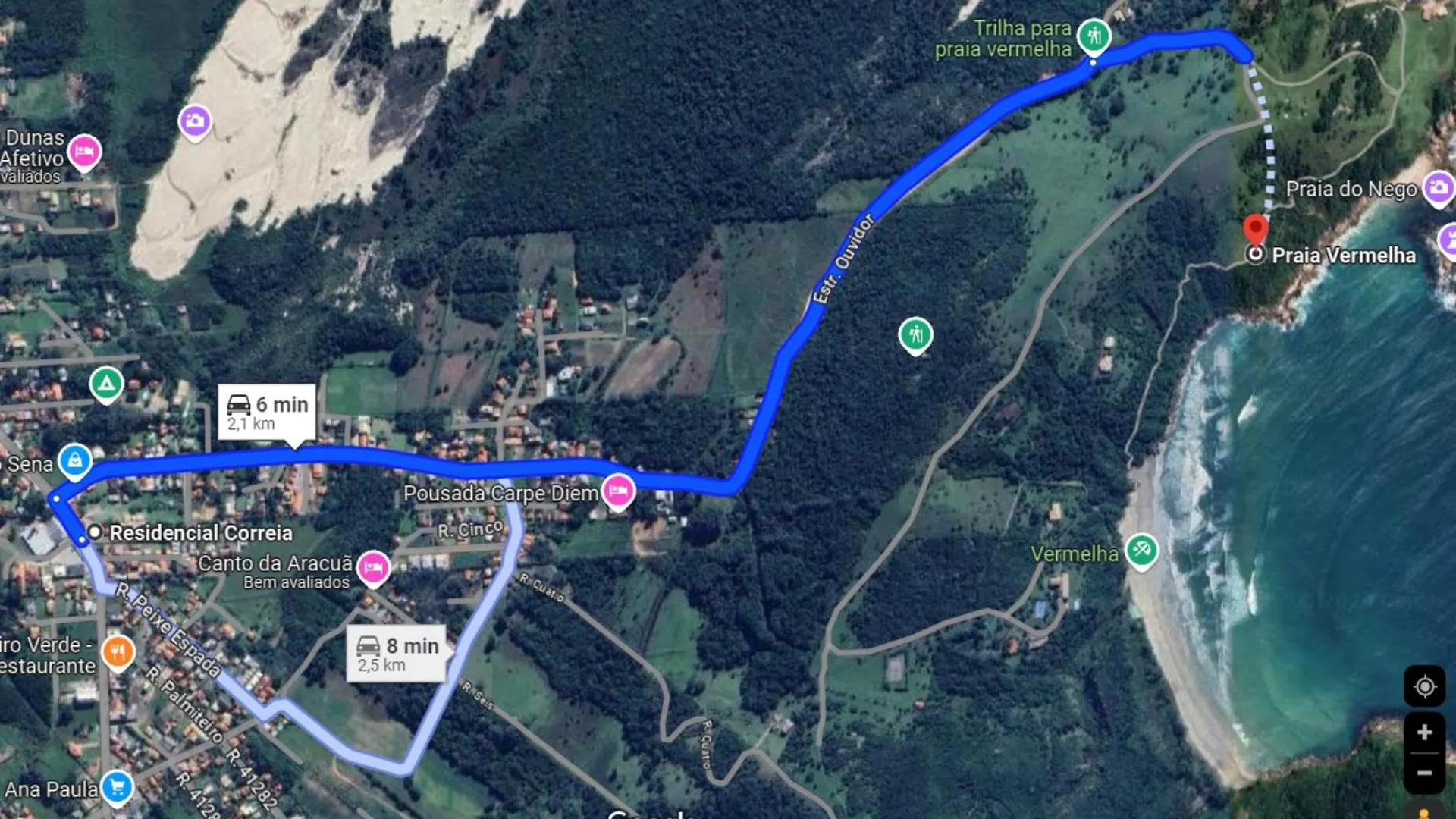Open the Vermelha beach pin
The width and height of the screenshot is (1456, 819).
pos(1141,551)
